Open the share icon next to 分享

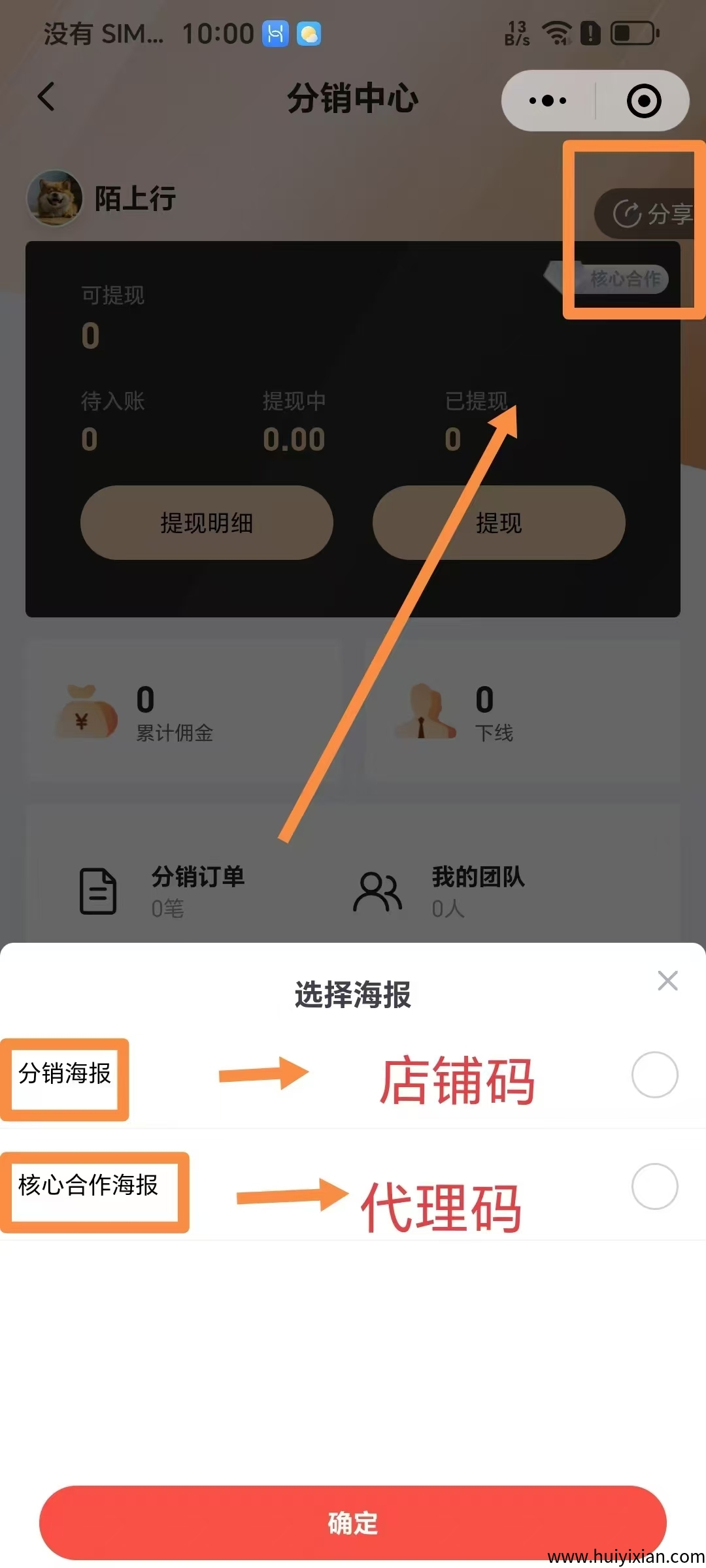pos(626,212)
